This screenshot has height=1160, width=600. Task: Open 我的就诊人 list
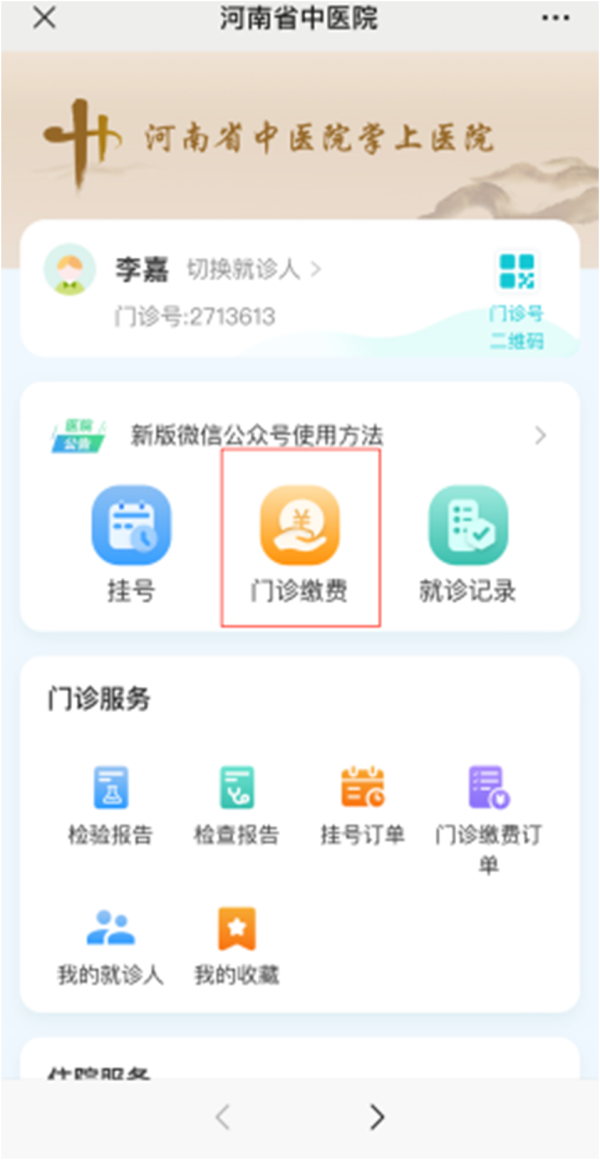pos(110,945)
